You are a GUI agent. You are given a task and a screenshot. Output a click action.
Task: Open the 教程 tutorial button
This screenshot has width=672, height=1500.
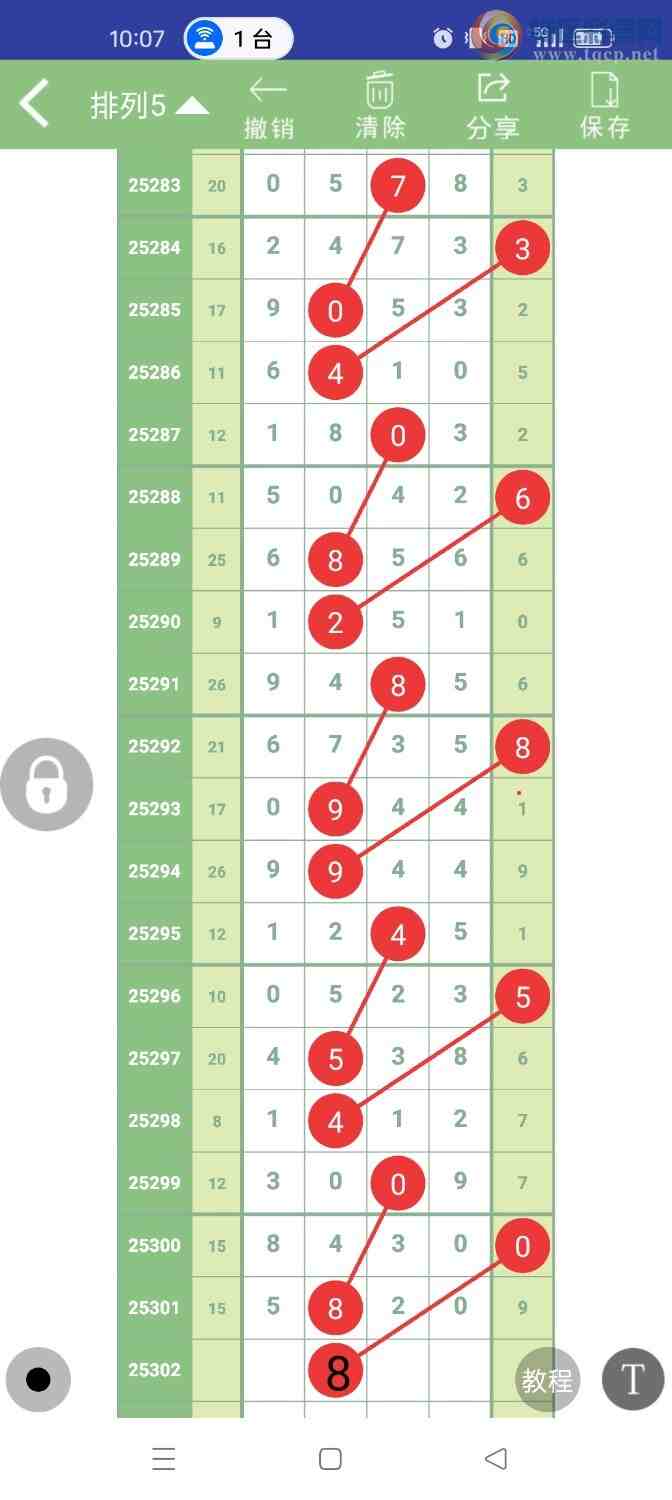547,1380
